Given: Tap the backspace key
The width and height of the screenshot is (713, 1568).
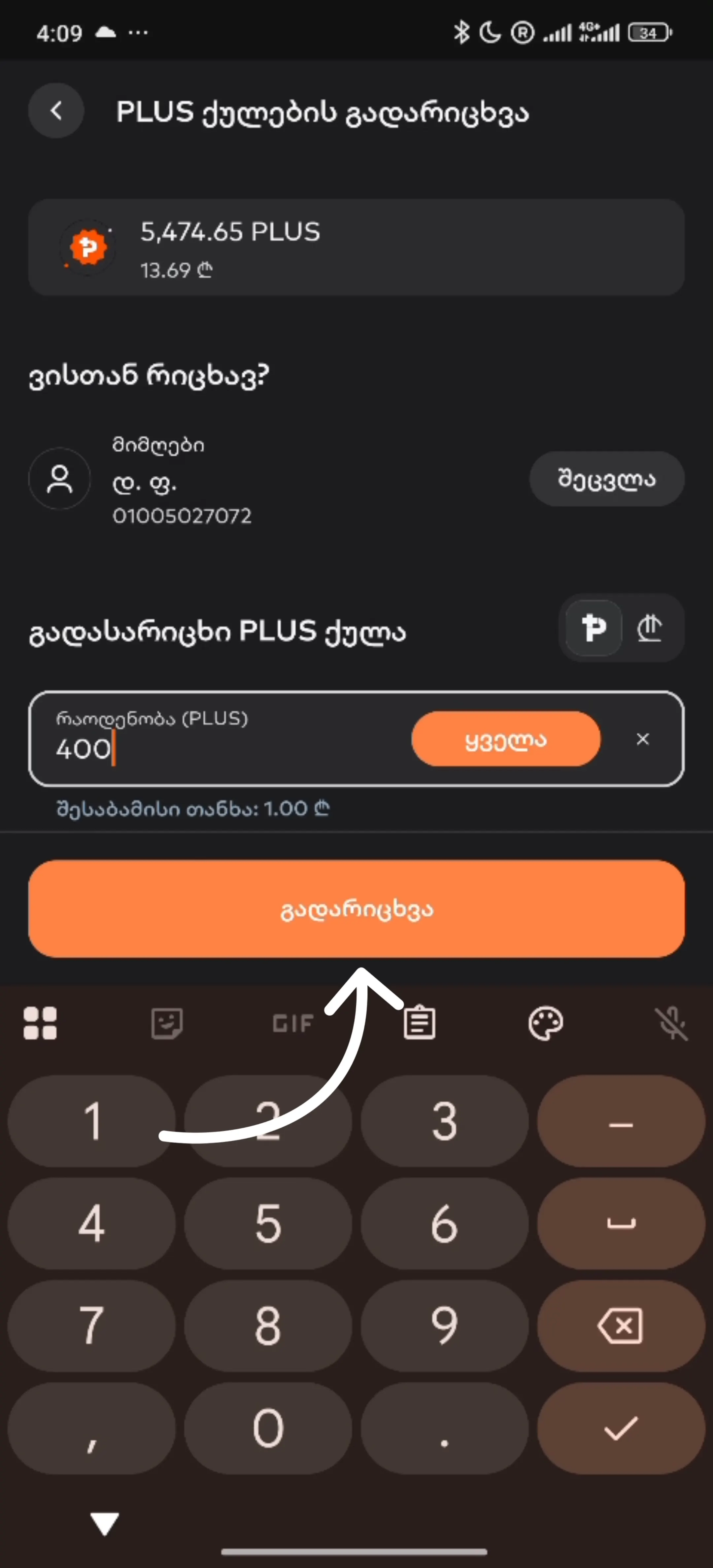Looking at the screenshot, I should [x=621, y=1326].
